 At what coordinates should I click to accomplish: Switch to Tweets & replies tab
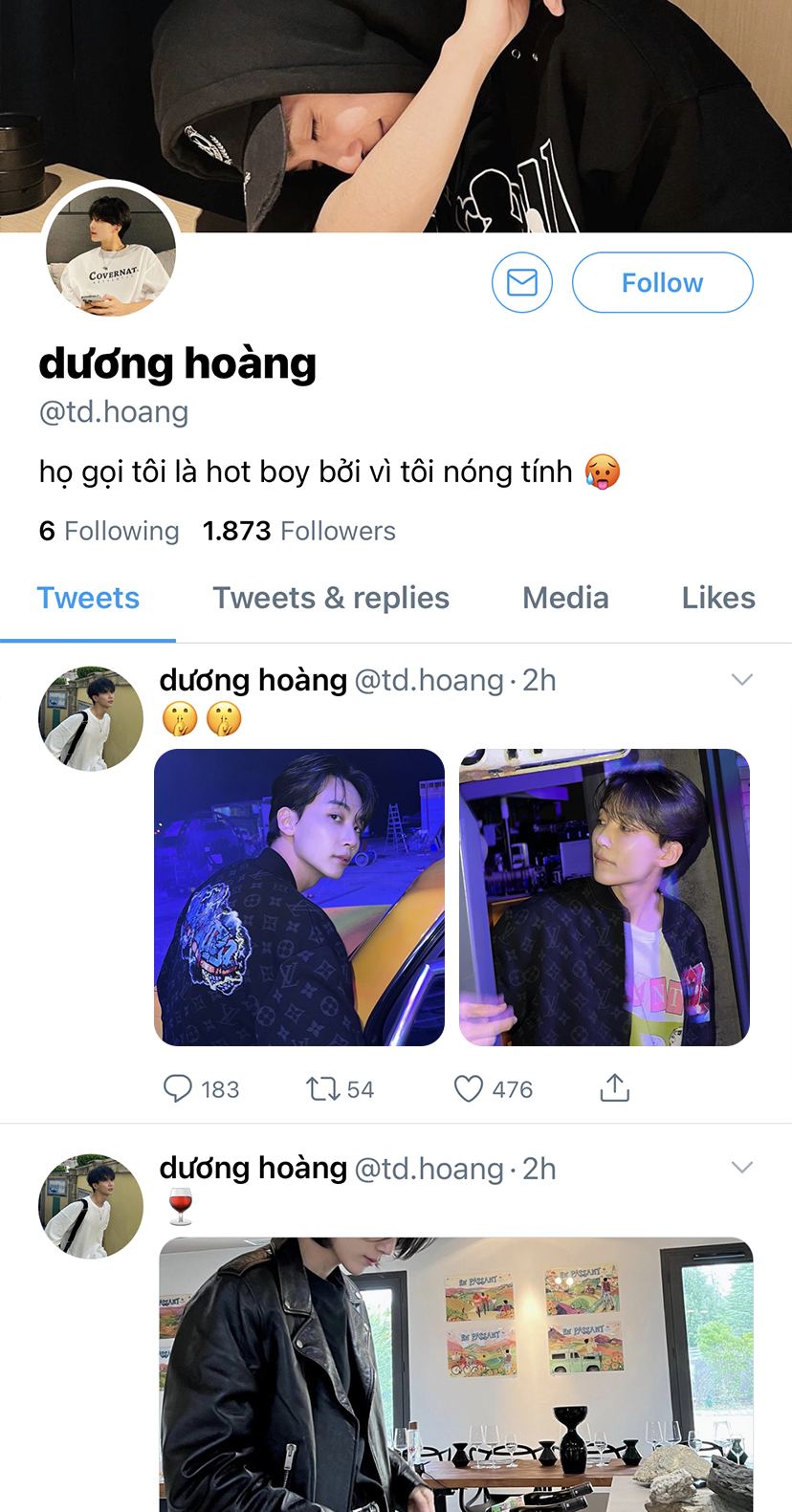(x=331, y=598)
